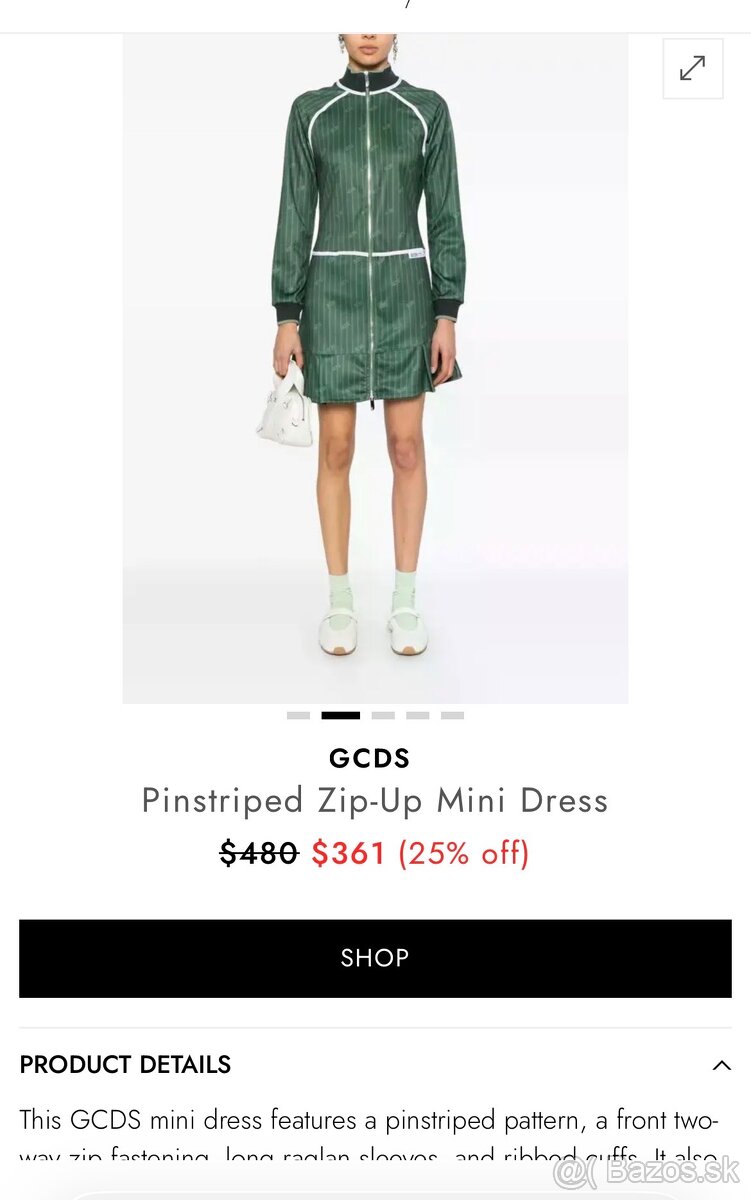The width and height of the screenshot is (751, 1200).
Task: Jump to the first image indicator dot
Action: 298,716
